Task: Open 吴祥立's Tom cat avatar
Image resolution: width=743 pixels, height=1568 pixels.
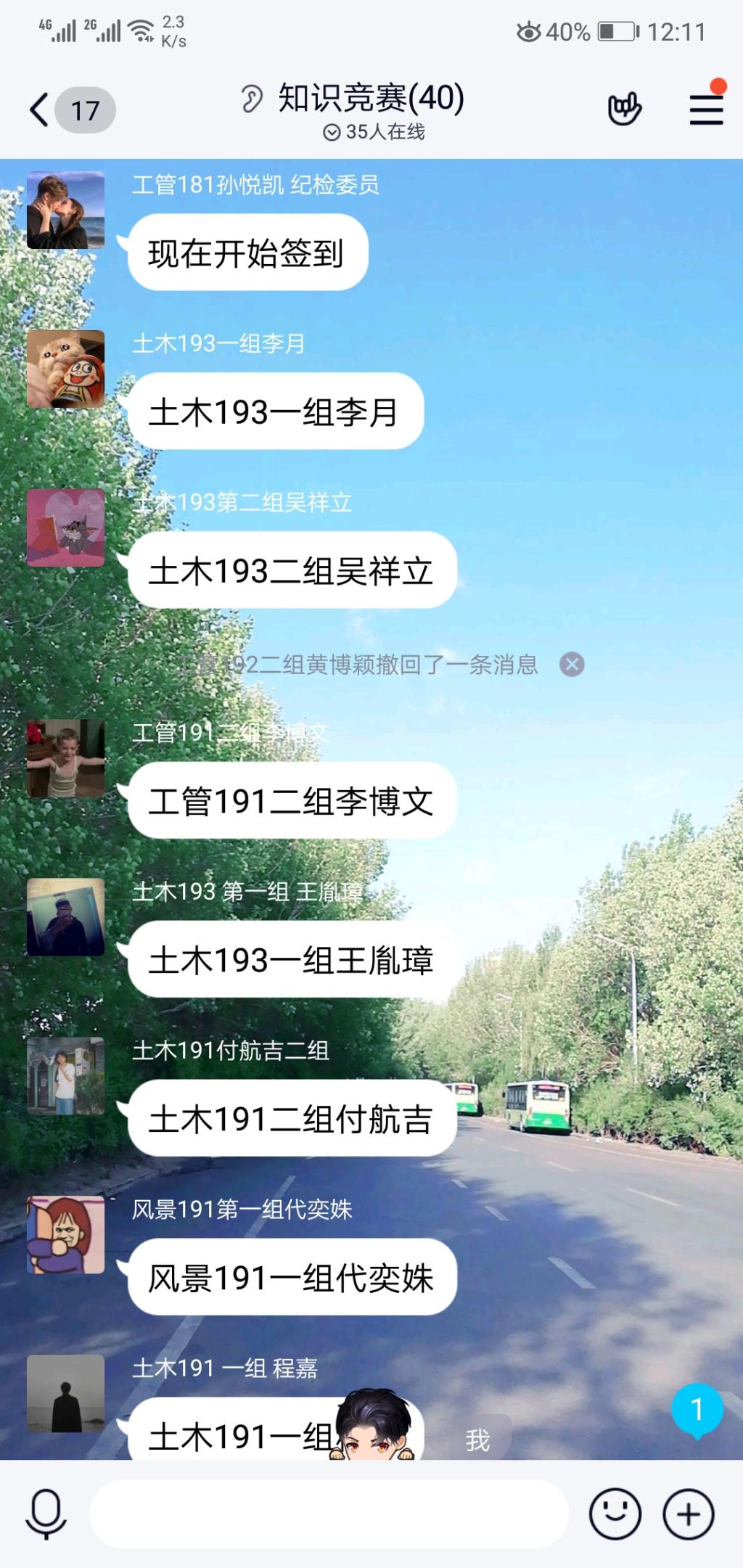Action: tap(65, 528)
